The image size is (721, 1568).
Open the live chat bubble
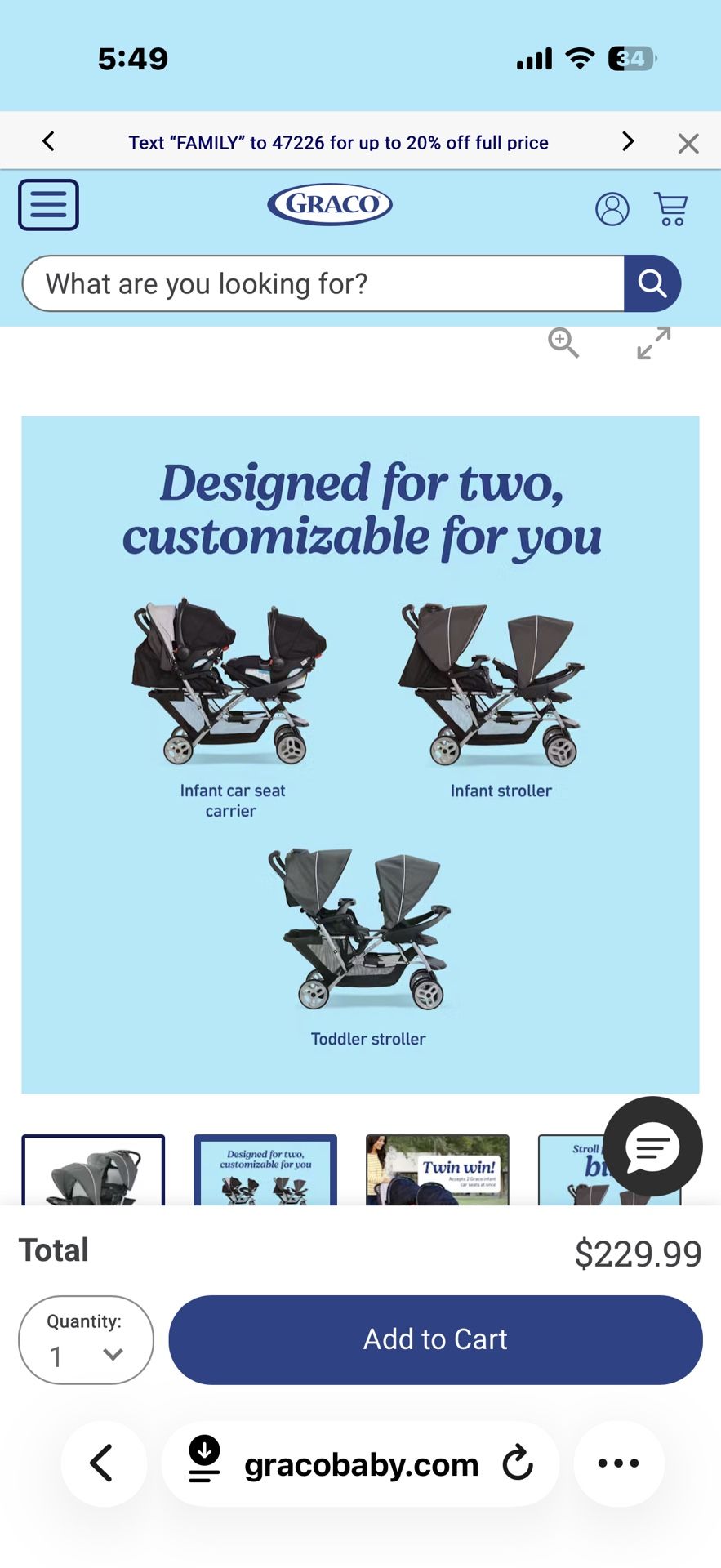(x=652, y=1147)
